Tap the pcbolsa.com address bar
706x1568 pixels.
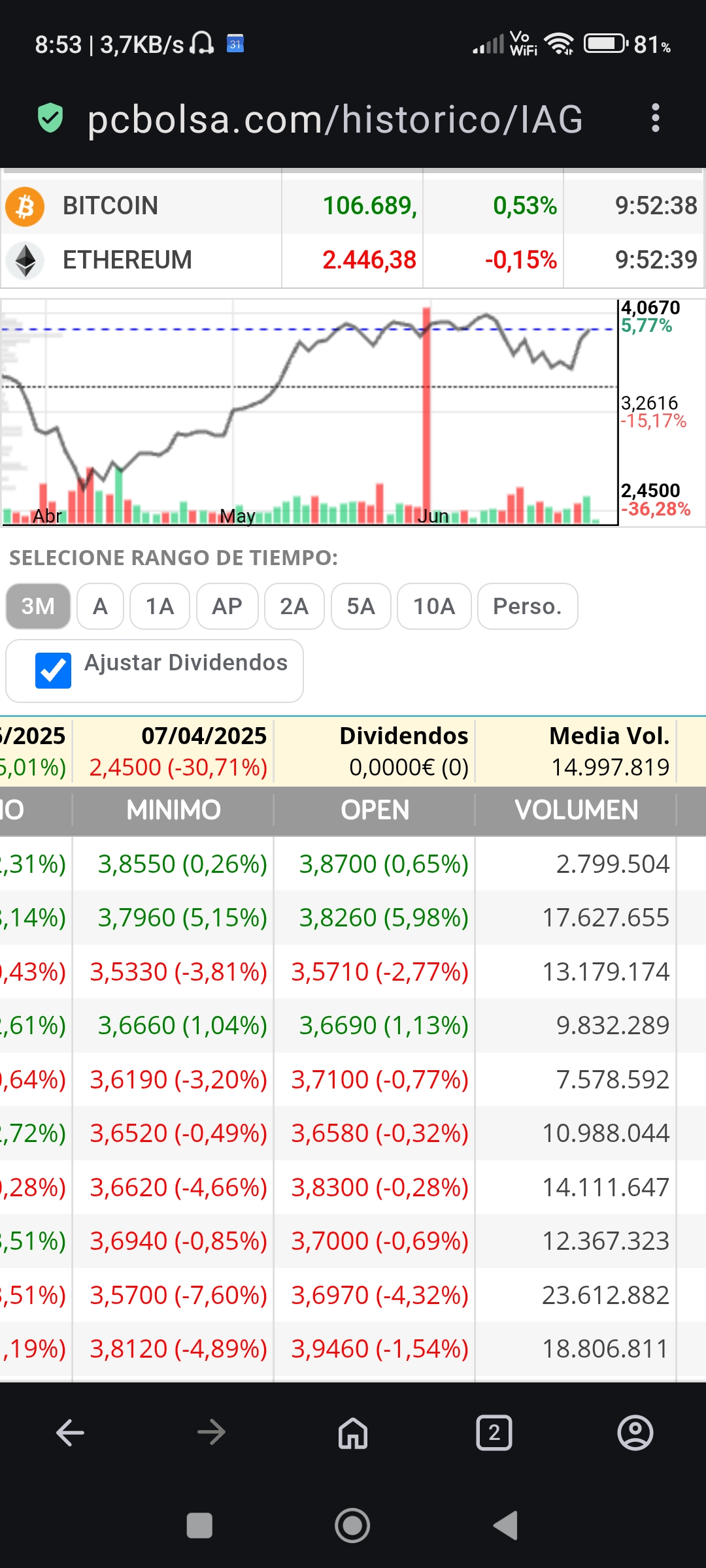(335, 119)
